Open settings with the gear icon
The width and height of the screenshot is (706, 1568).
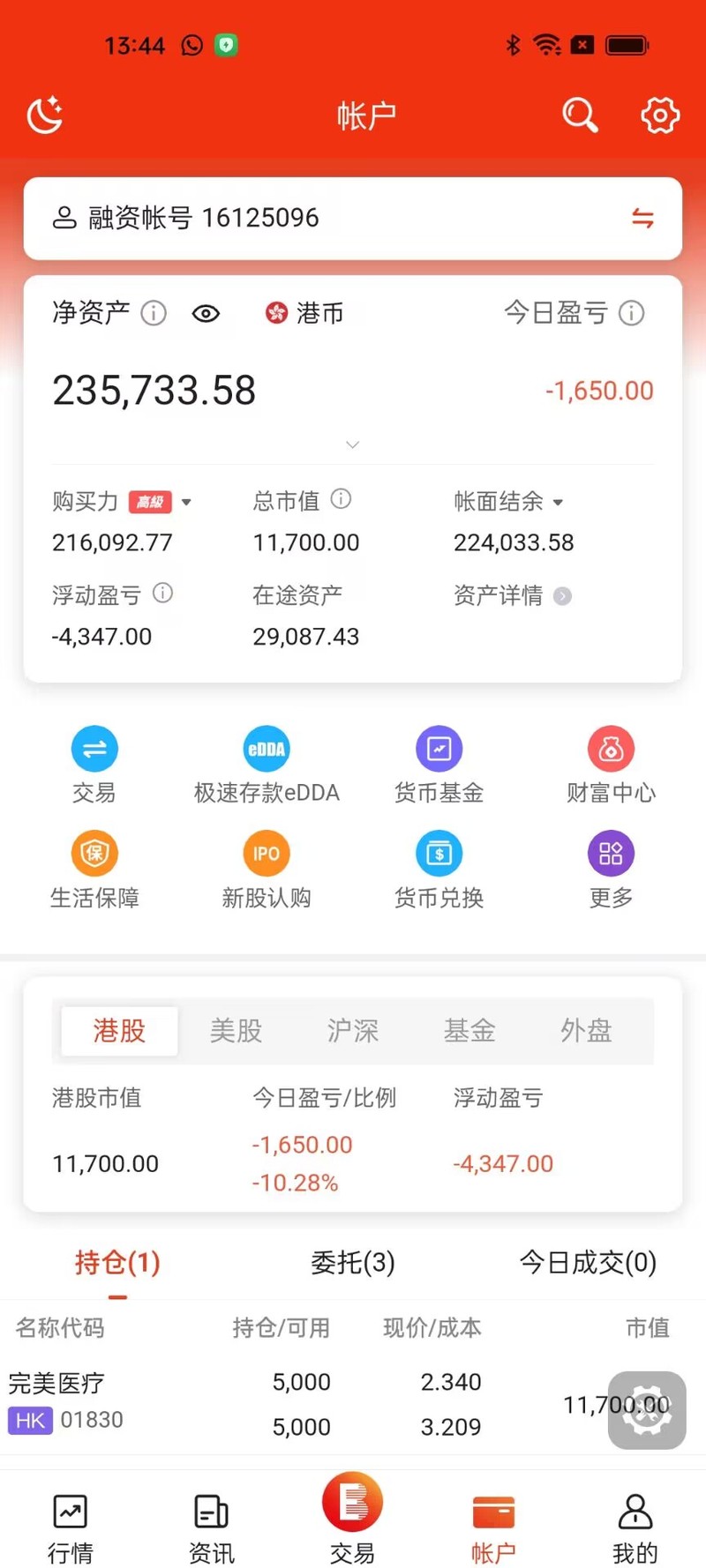(660, 115)
